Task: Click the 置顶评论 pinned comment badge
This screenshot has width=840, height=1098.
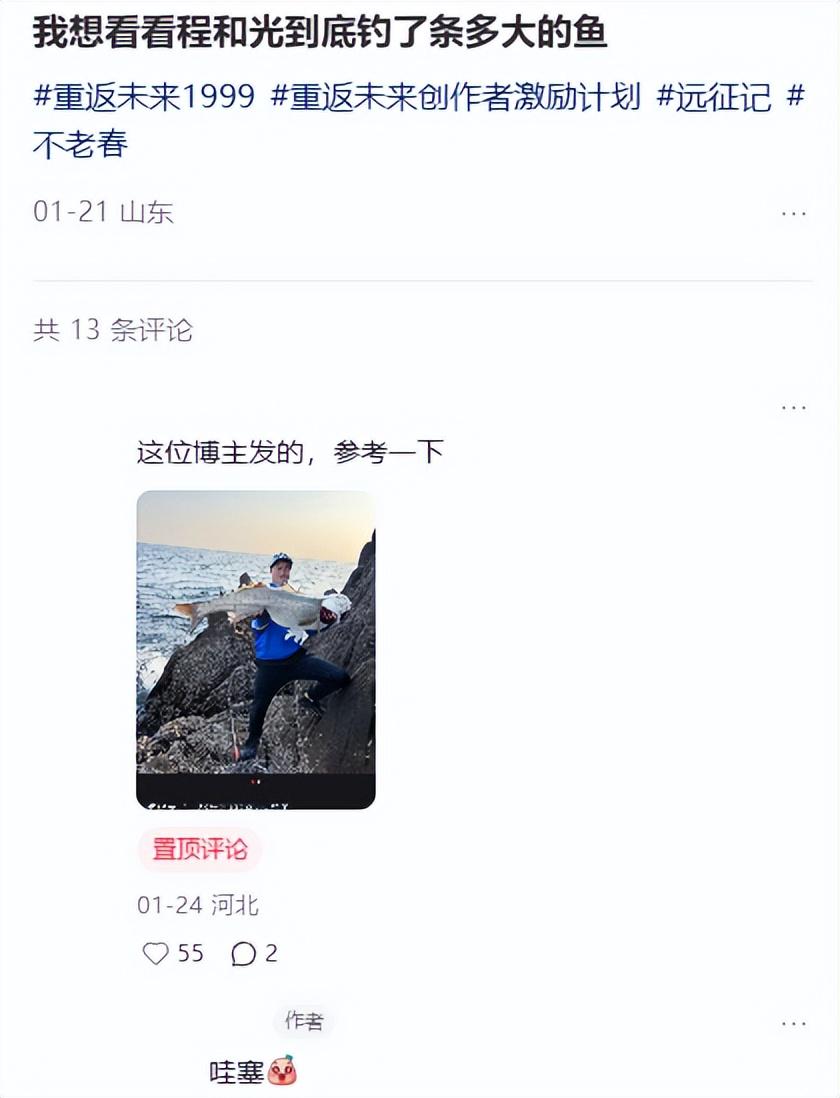Action: coord(200,852)
